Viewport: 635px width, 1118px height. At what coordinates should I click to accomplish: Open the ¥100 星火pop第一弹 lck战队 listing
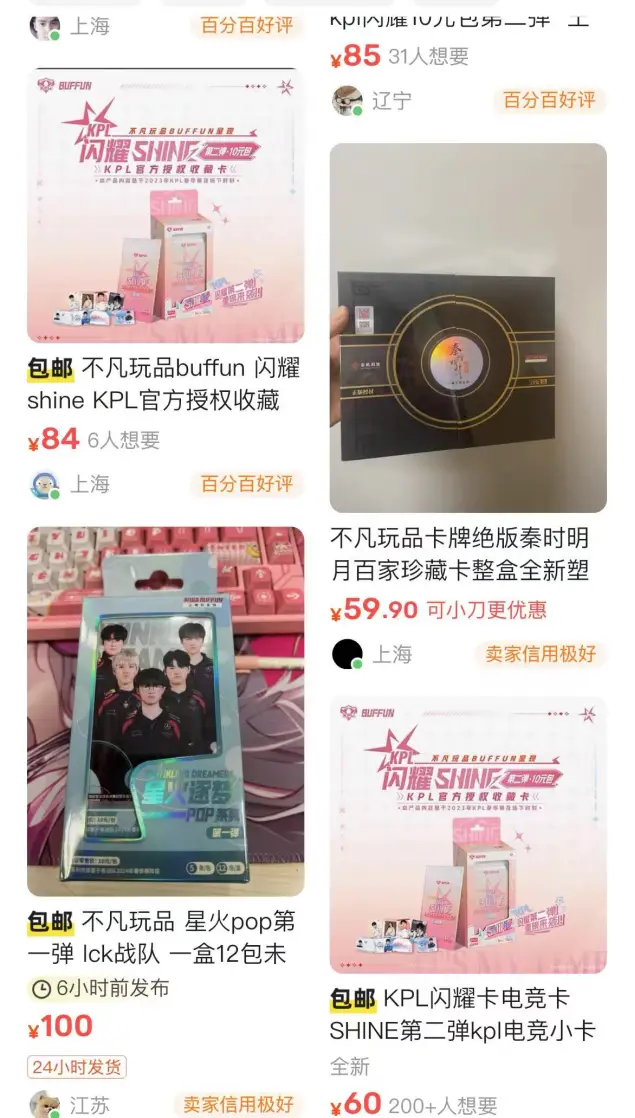coord(165,711)
